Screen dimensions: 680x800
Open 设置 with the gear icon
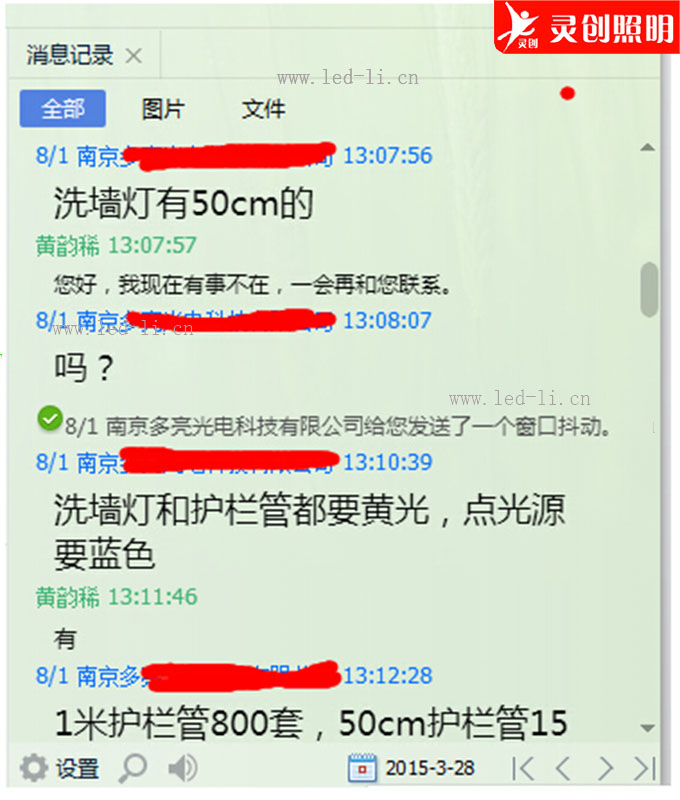[x=36, y=768]
